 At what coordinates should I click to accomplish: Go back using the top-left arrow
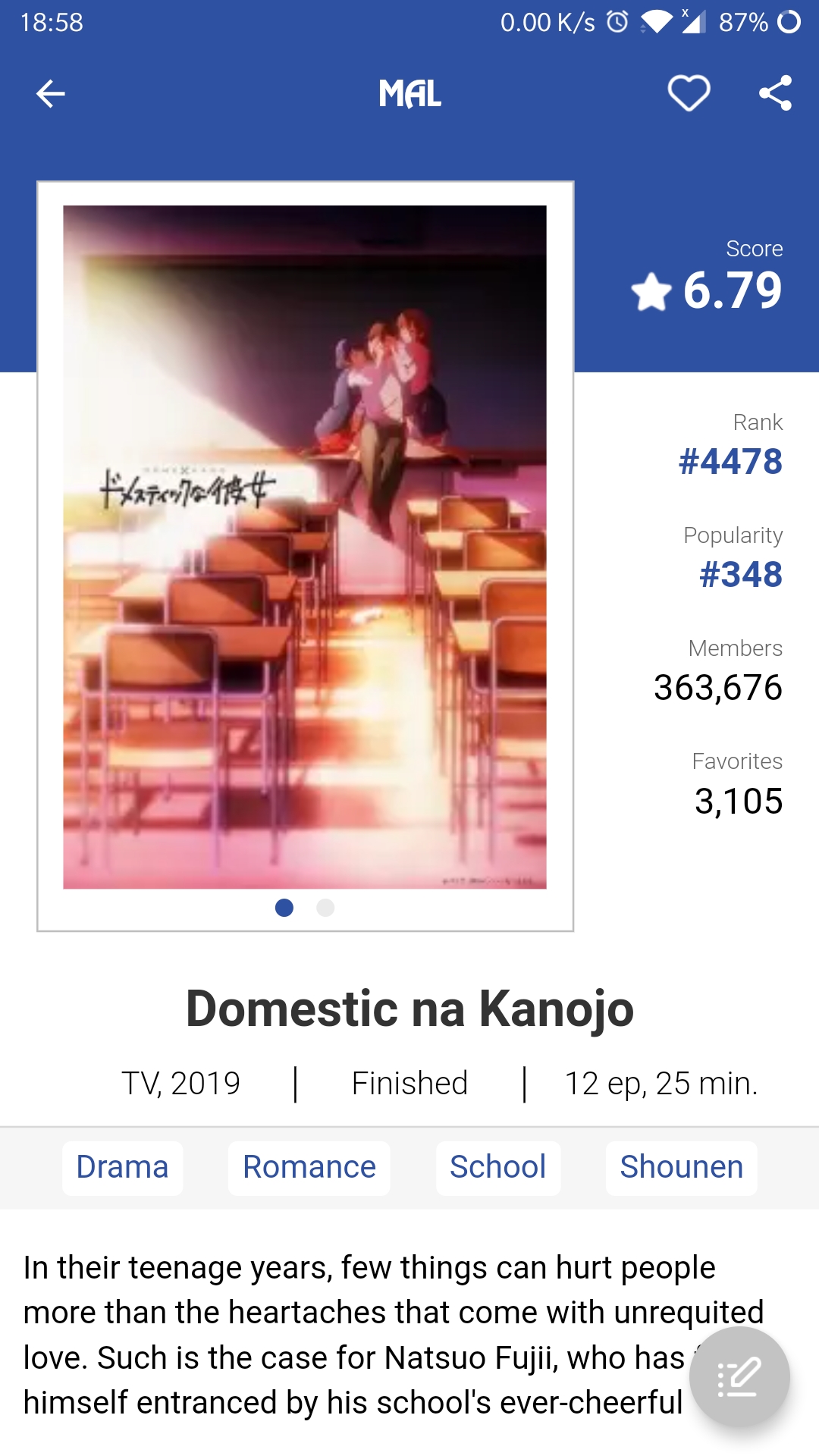[51, 94]
